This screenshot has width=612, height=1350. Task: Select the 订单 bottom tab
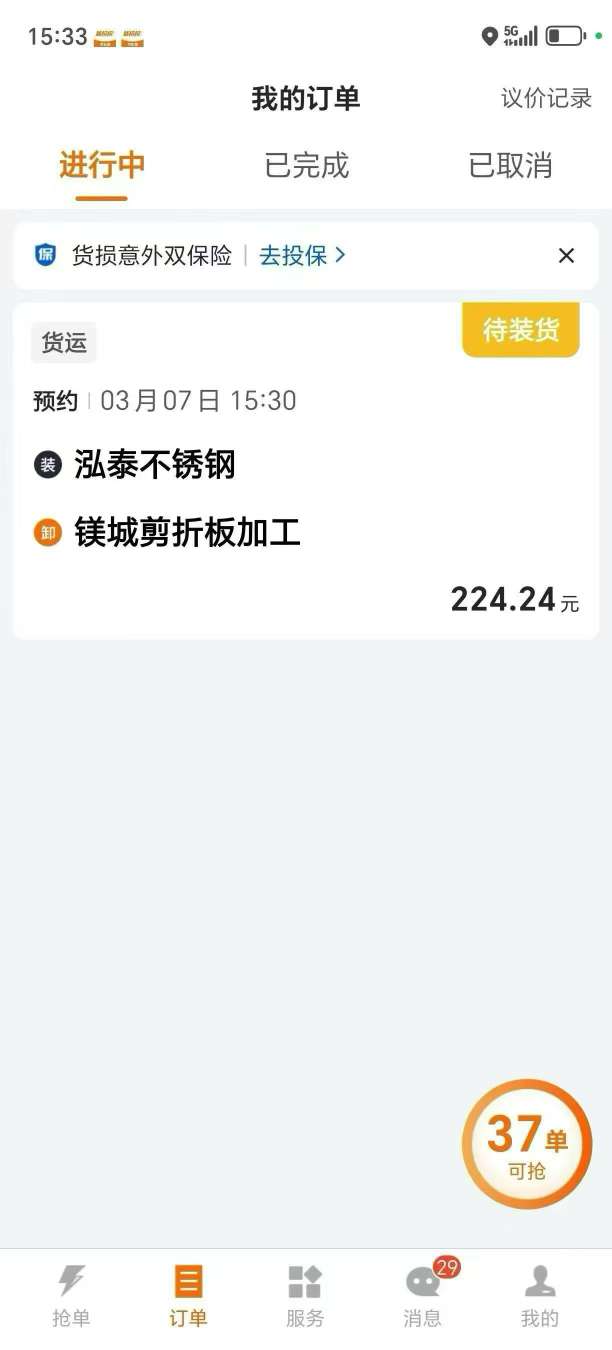point(188,1295)
